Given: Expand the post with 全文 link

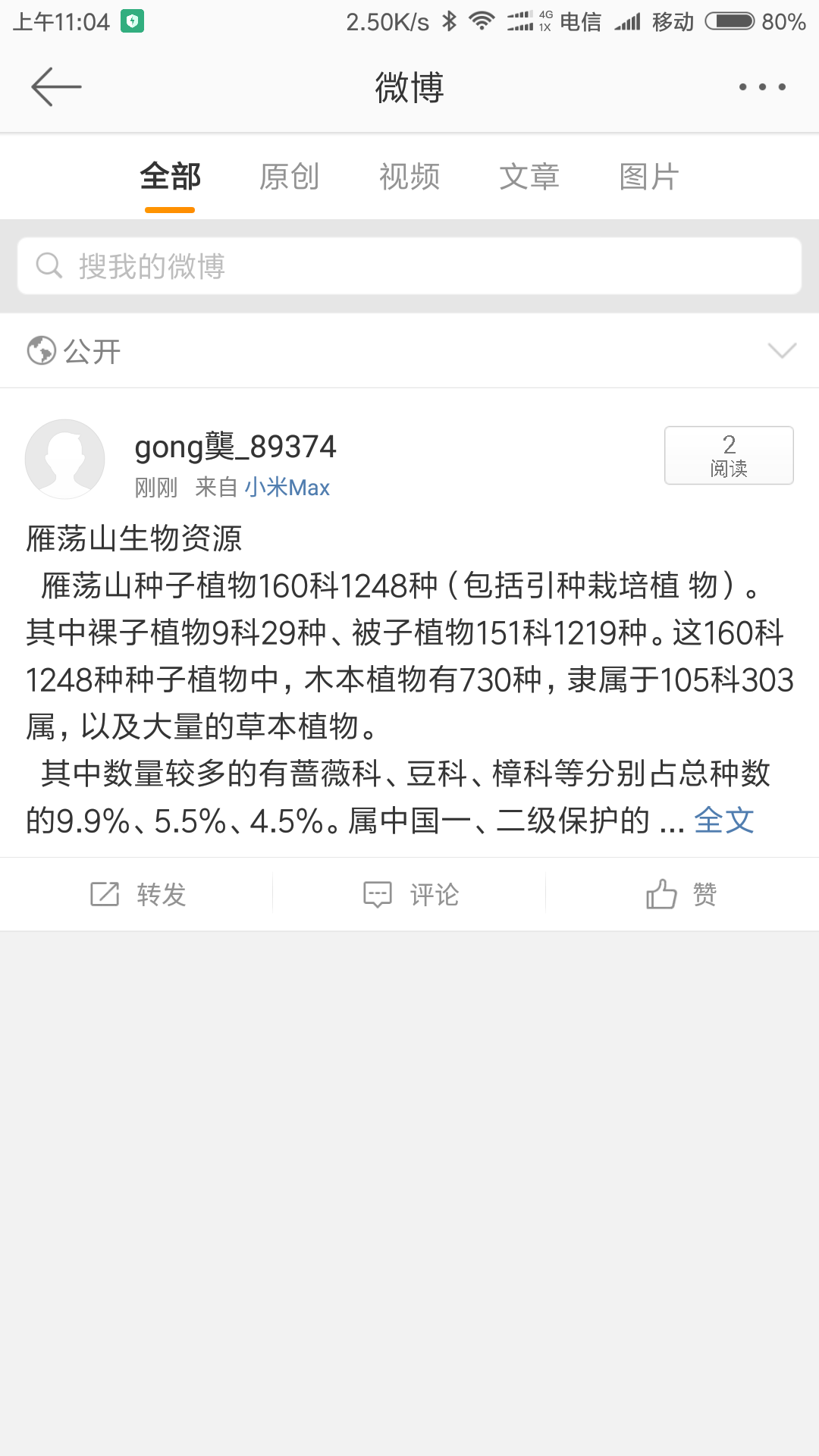Looking at the screenshot, I should 723,821.
